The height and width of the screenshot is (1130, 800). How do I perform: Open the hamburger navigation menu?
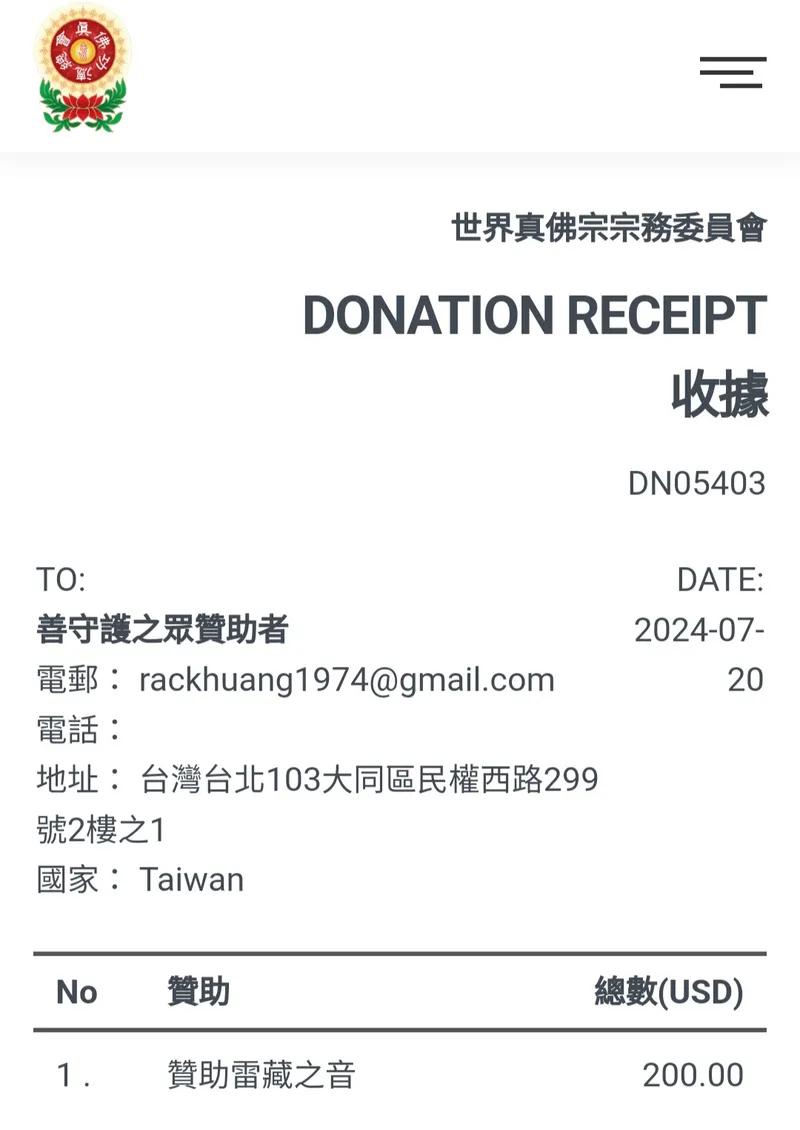tap(733, 72)
